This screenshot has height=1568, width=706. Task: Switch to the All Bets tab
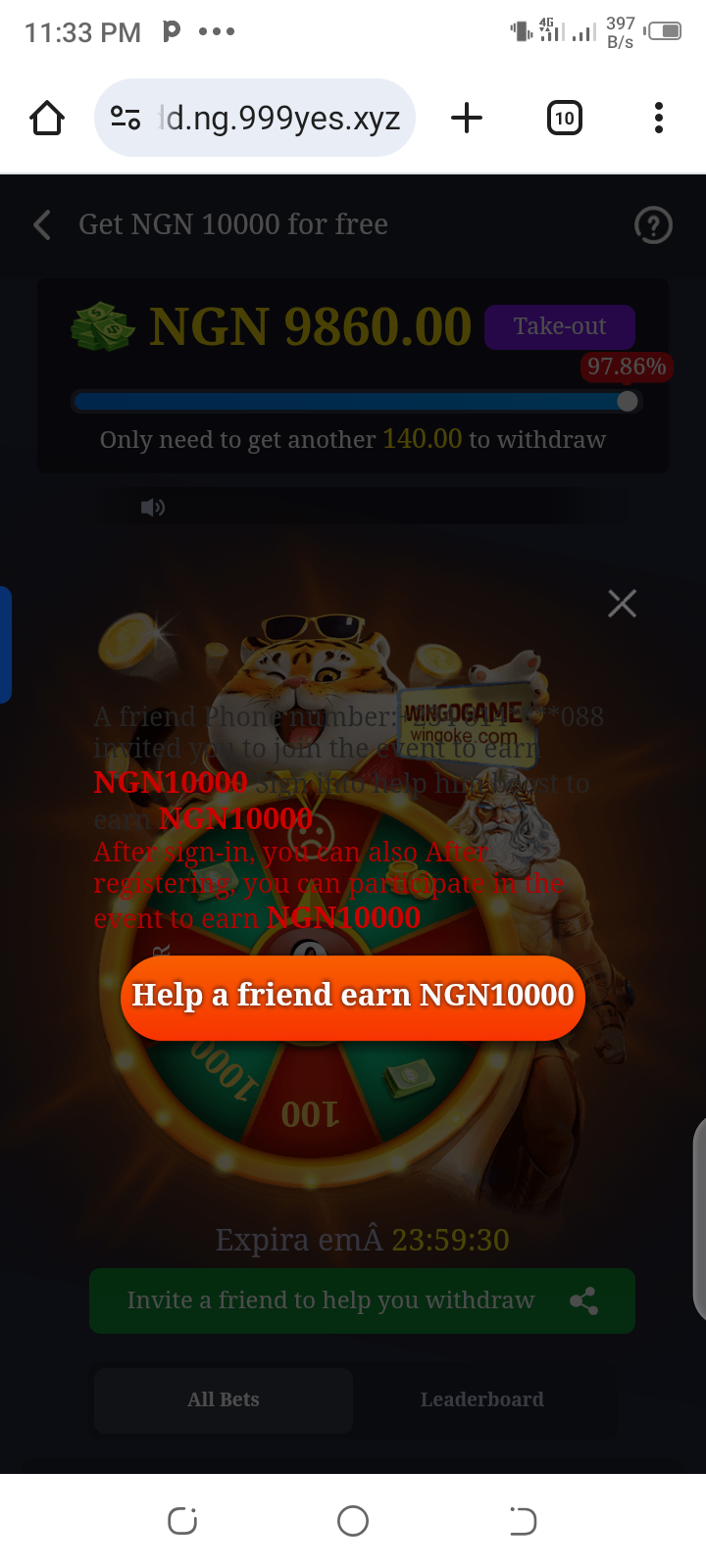224,1399
